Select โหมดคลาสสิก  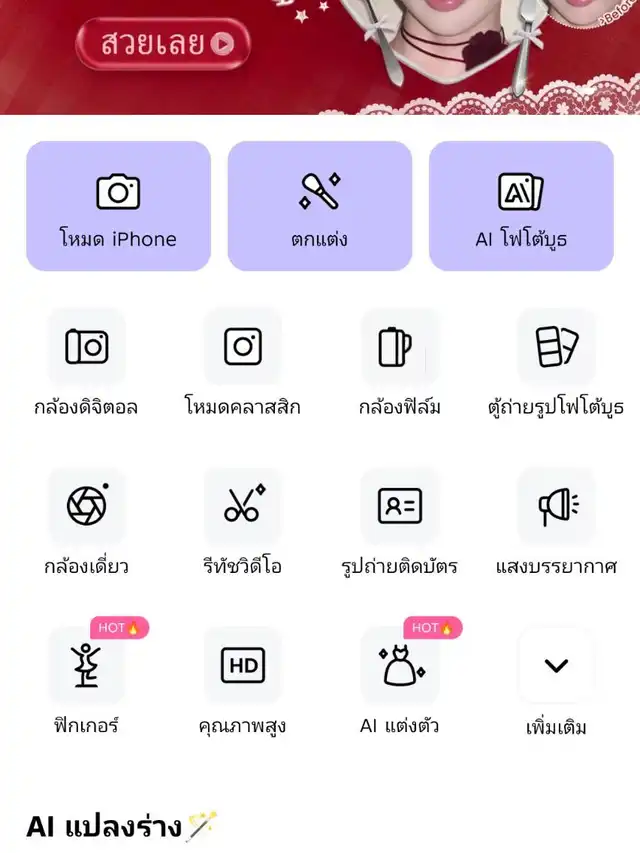click(x=243, y=347)
